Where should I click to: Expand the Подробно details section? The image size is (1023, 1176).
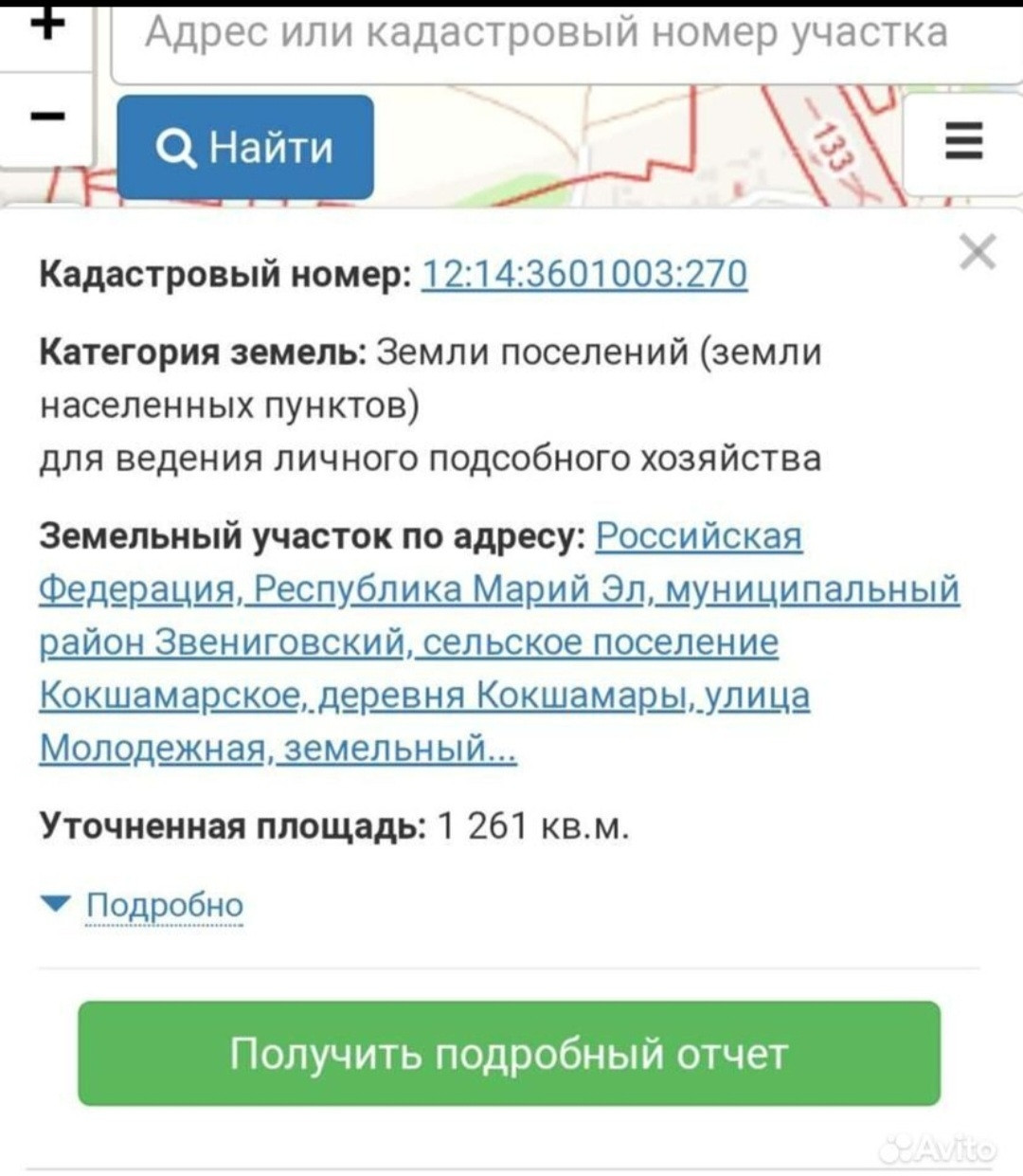[x=163, y=905]
